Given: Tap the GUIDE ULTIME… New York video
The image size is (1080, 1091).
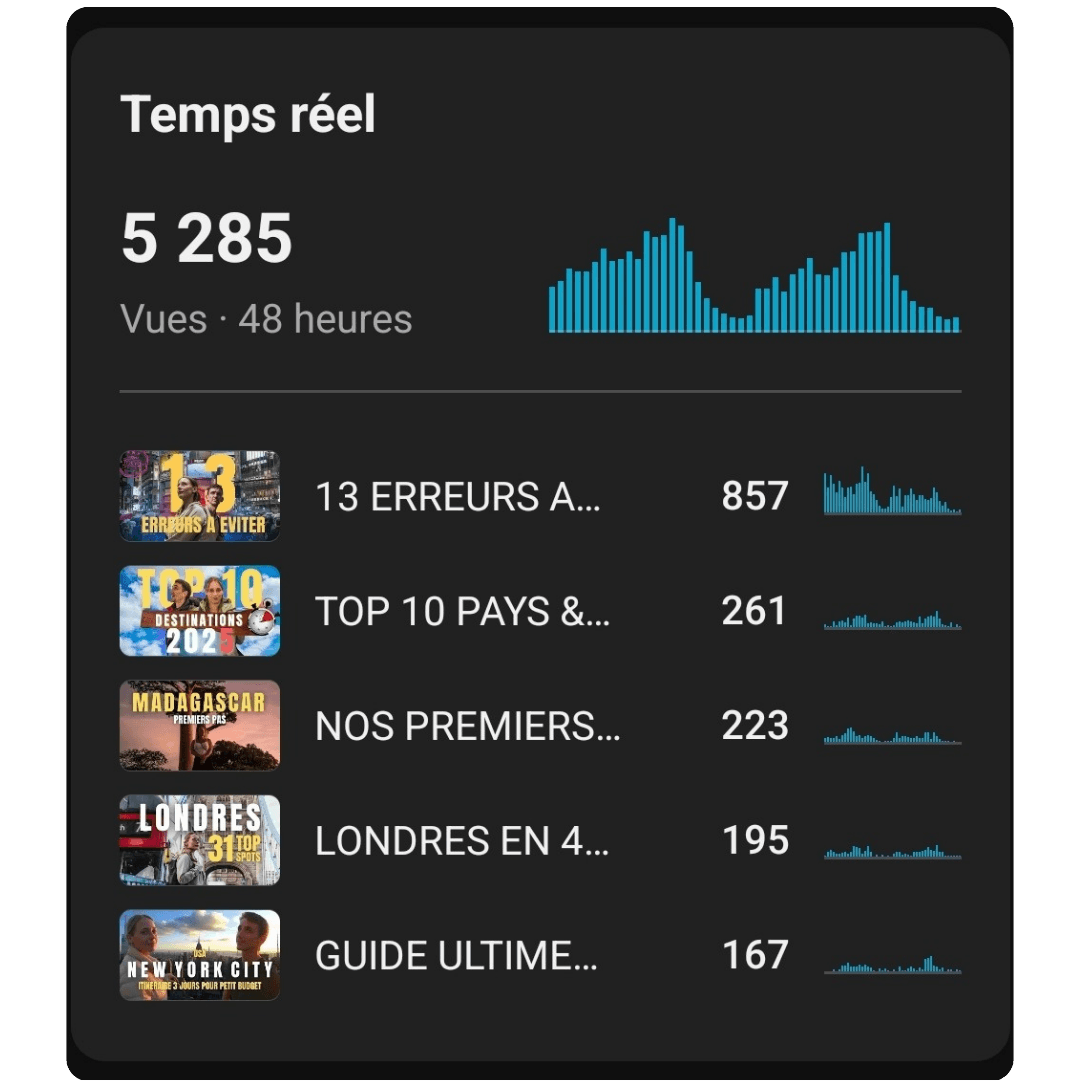Looking at the screenshot, I should tap(456, 956).
